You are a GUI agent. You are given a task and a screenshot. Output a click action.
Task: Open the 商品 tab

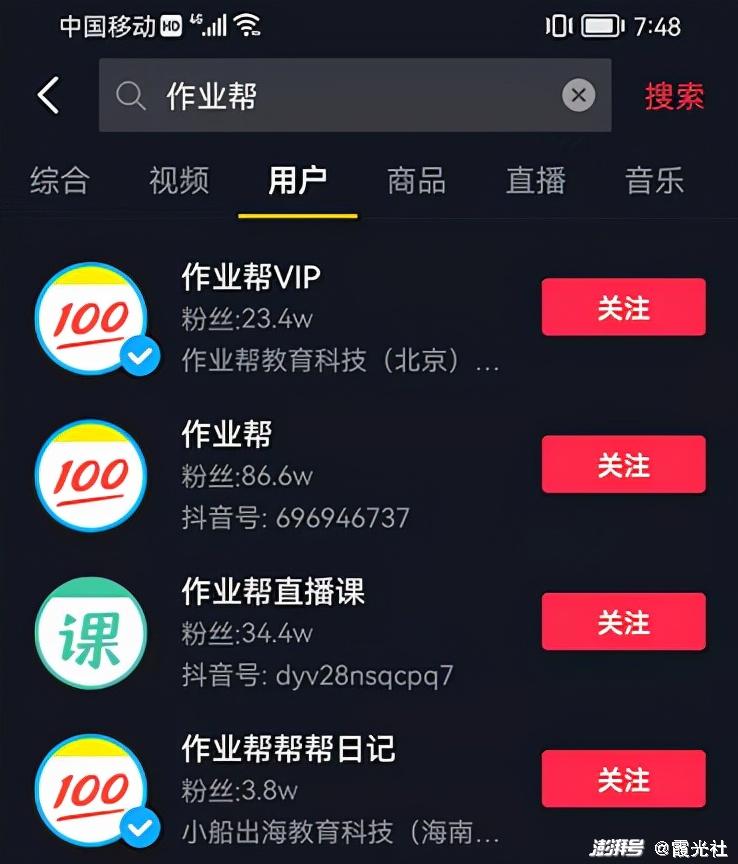416,181
